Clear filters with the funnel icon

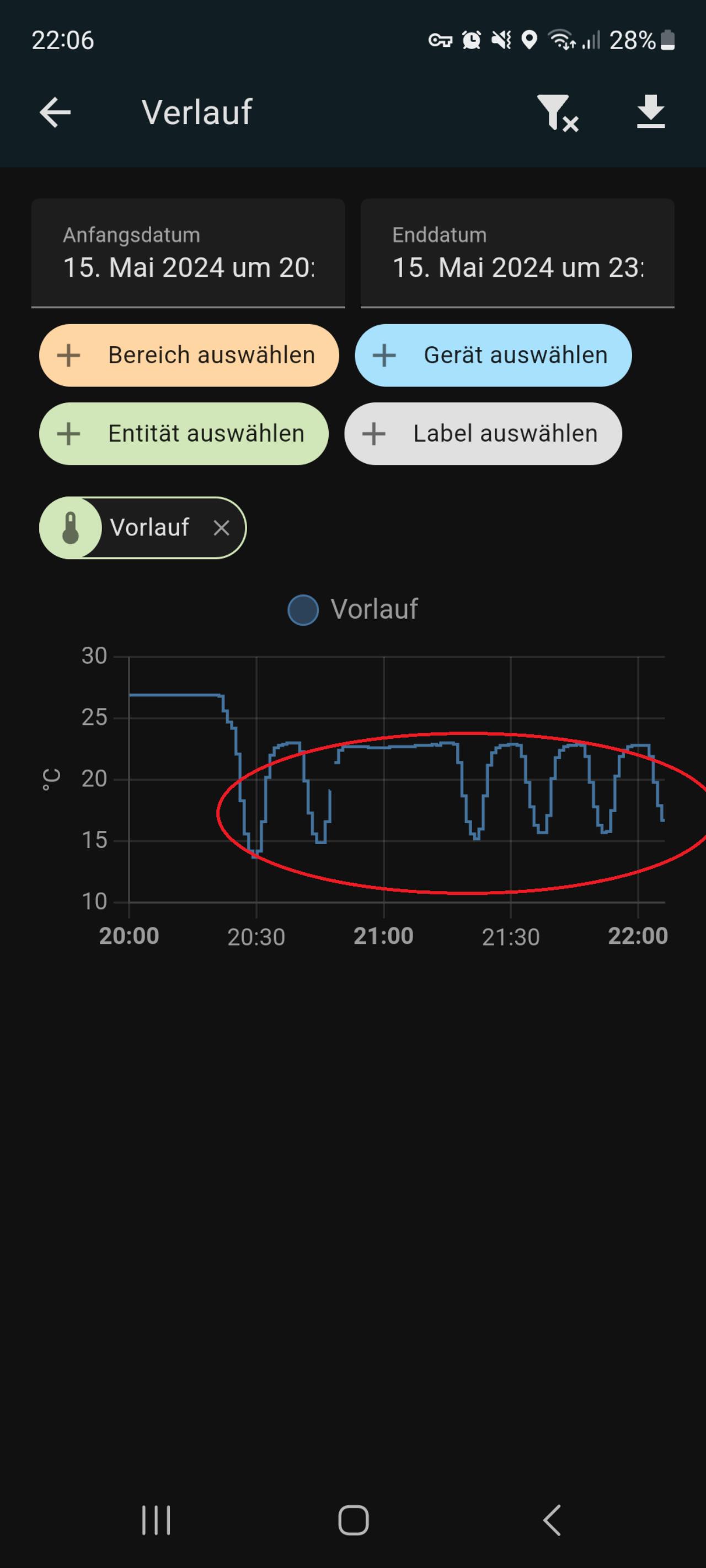point(558,113)
